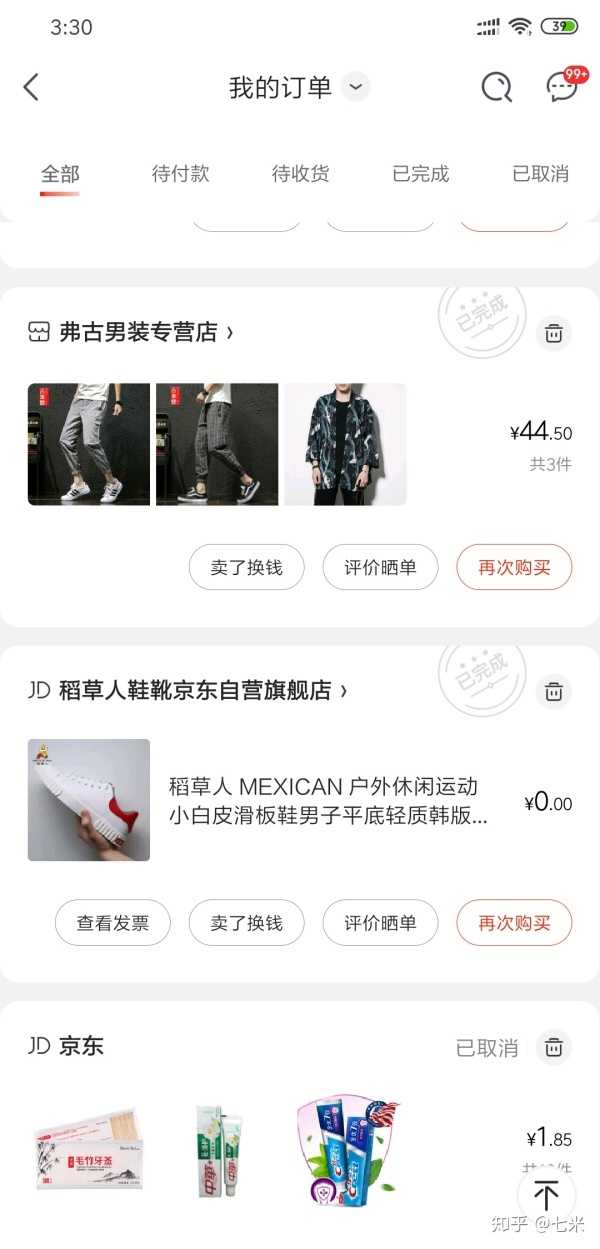The image size is (600, 1249).
Task: Open the 弗古男装专营店 store page
Action: 138,332
